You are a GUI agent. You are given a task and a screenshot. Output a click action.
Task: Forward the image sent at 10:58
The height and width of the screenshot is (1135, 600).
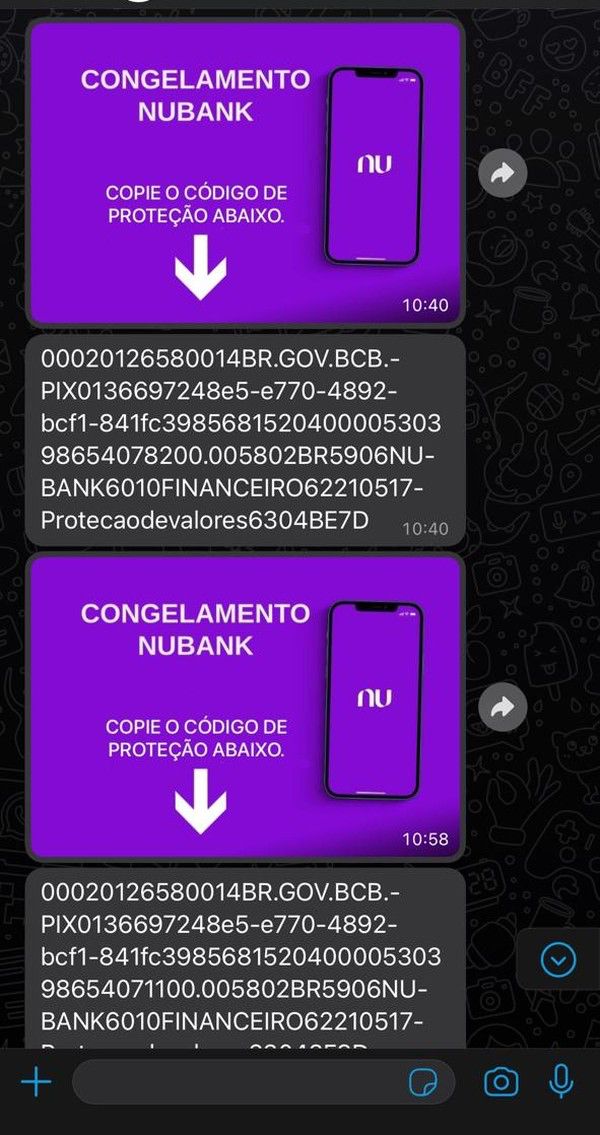click(502, 708)
